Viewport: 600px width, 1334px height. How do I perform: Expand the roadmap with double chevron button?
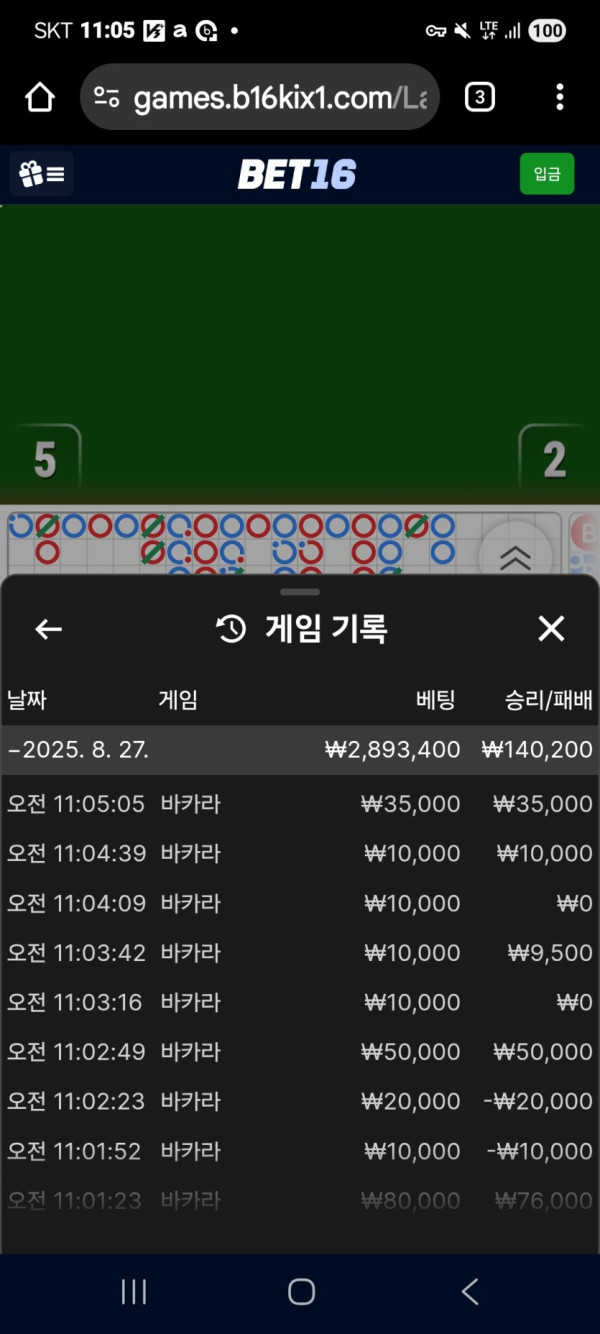pos(515,558)
